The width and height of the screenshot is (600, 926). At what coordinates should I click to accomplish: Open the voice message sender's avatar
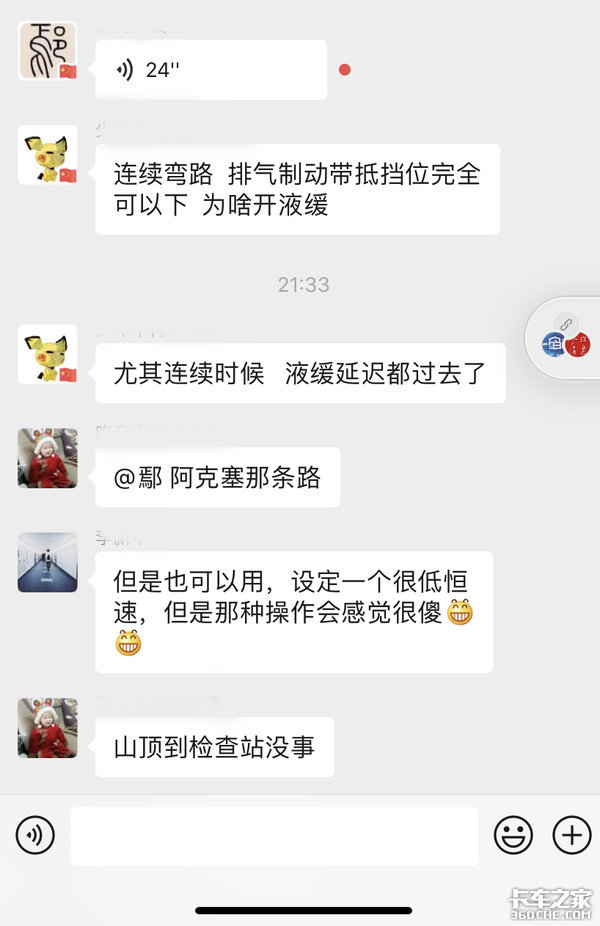[47, 50]
